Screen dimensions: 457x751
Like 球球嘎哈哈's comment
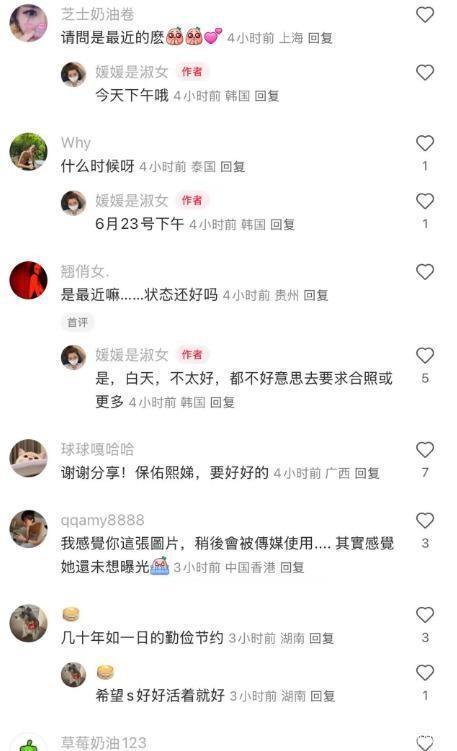point(424,450)
